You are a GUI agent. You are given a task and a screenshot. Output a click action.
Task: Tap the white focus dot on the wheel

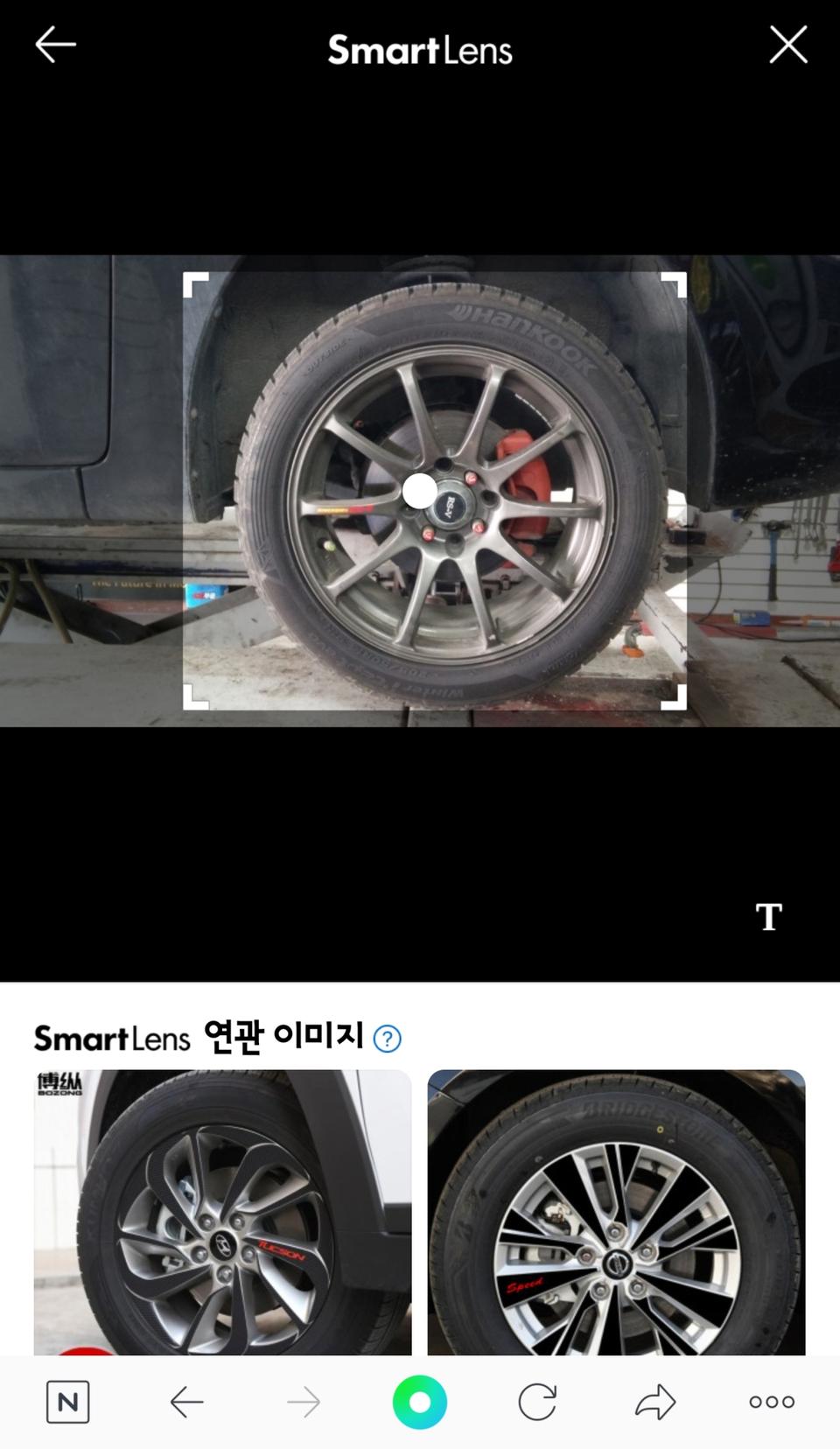420,491
